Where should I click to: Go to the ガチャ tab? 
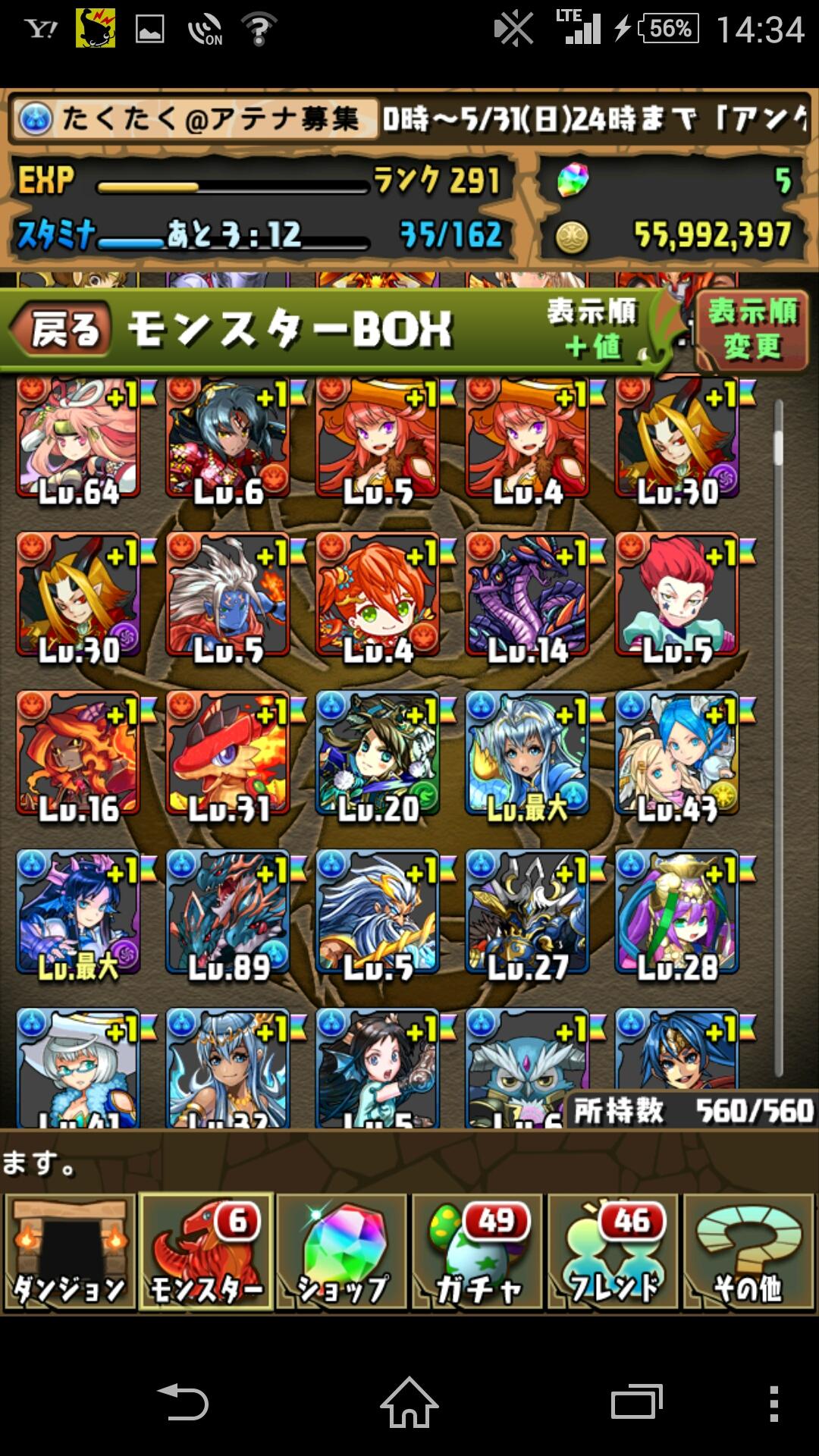(x=478, y=1253)
